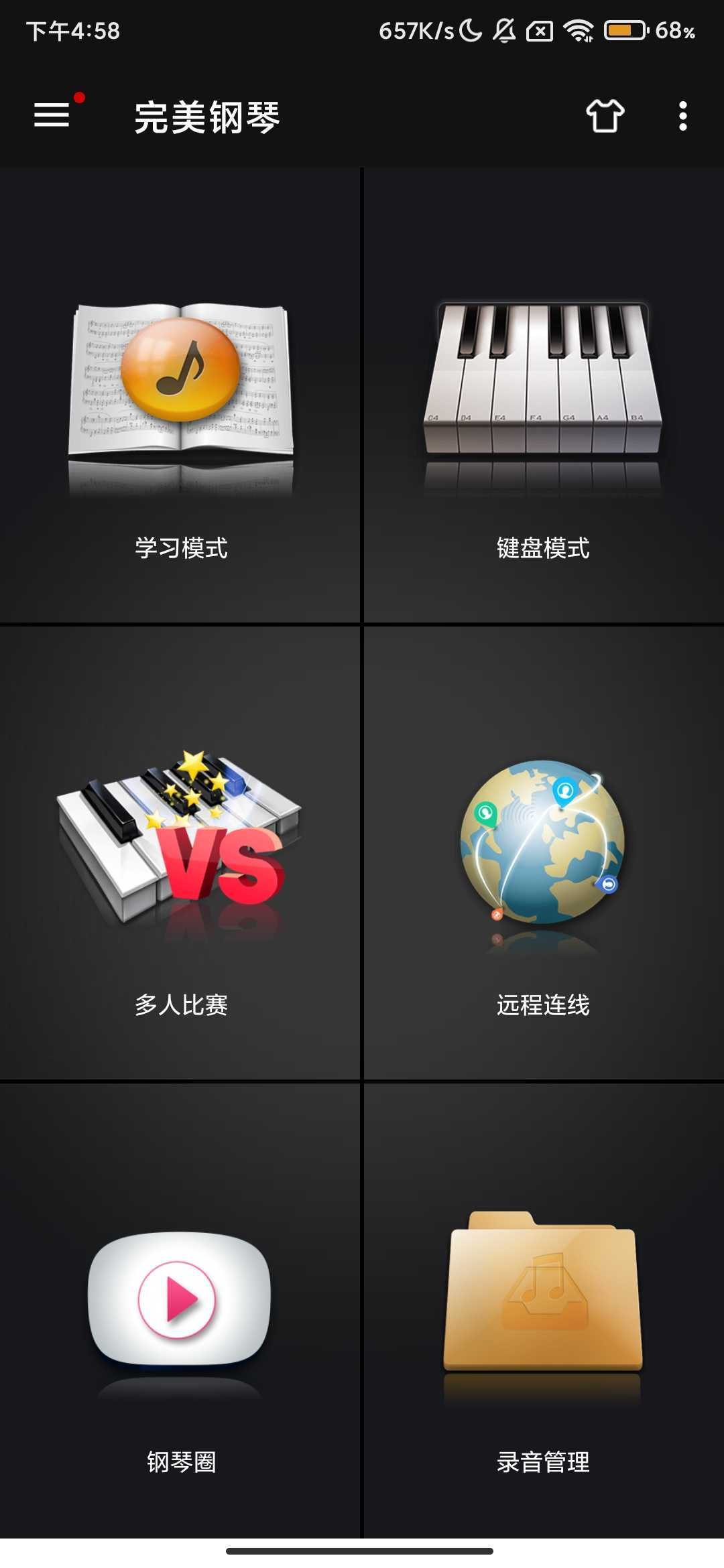Start 多人比赛 multiplayer match
The width and height of the screenshot is (724, 1568).
180,853
